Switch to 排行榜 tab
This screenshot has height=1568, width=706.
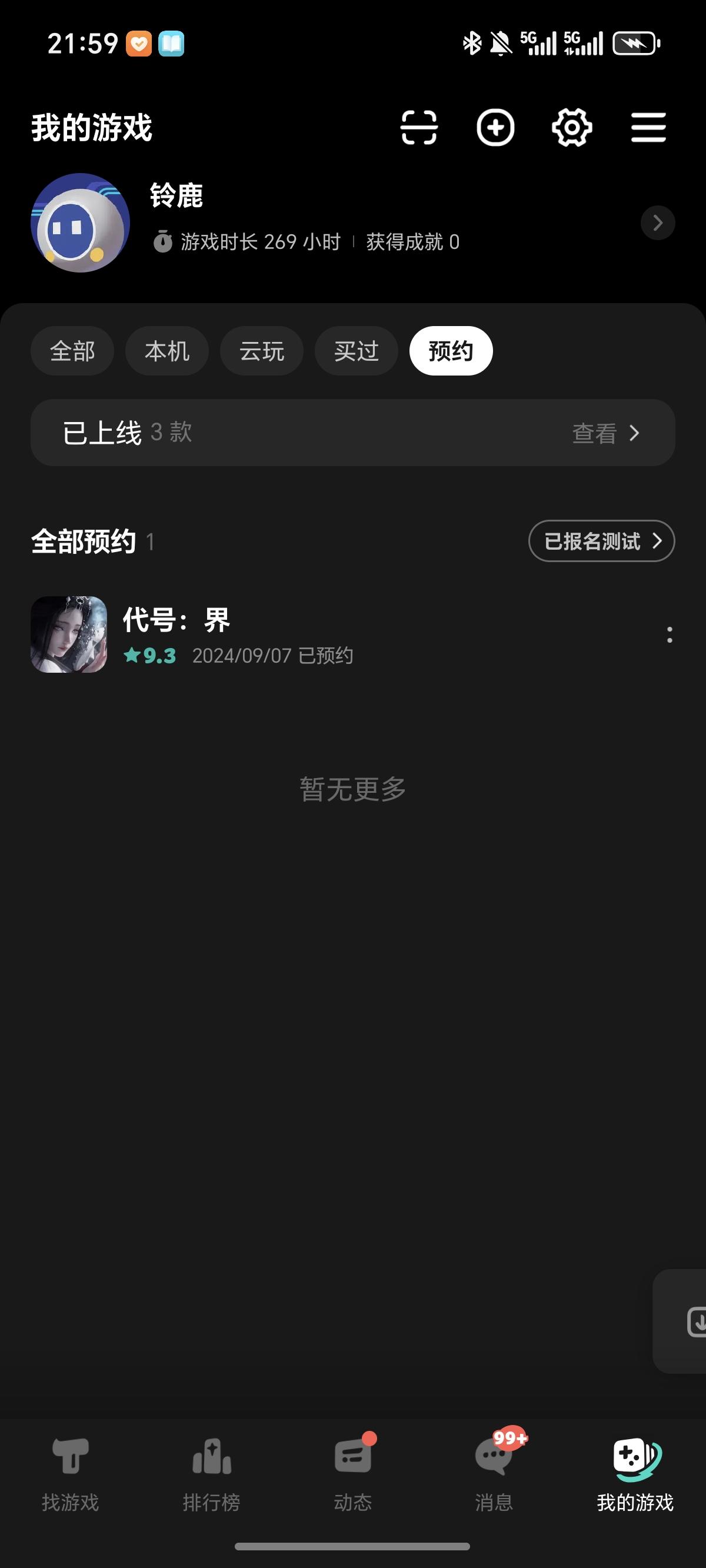(212, 1474)
